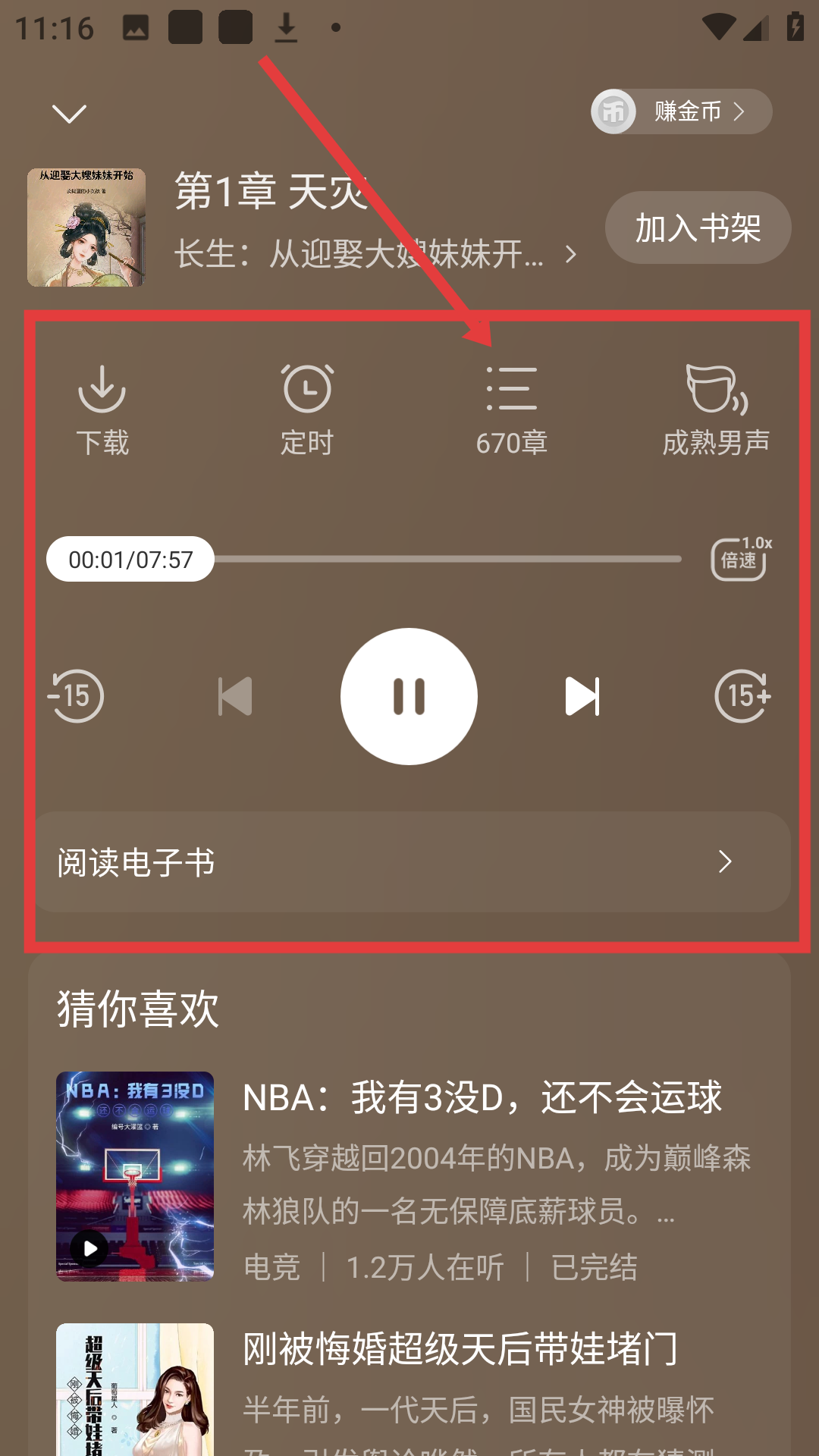Go to the previous chapter
Viewport: 819px width, 1456px height.
[235, 696]
